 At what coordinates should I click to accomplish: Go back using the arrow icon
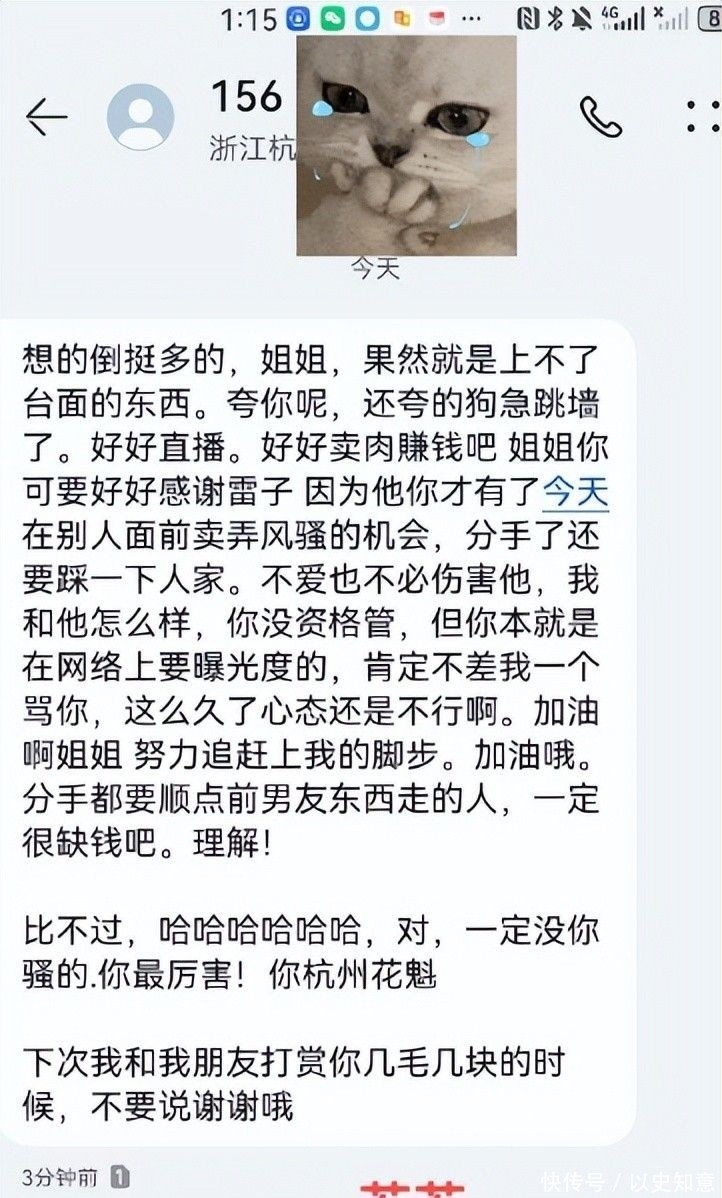[47, 118]
